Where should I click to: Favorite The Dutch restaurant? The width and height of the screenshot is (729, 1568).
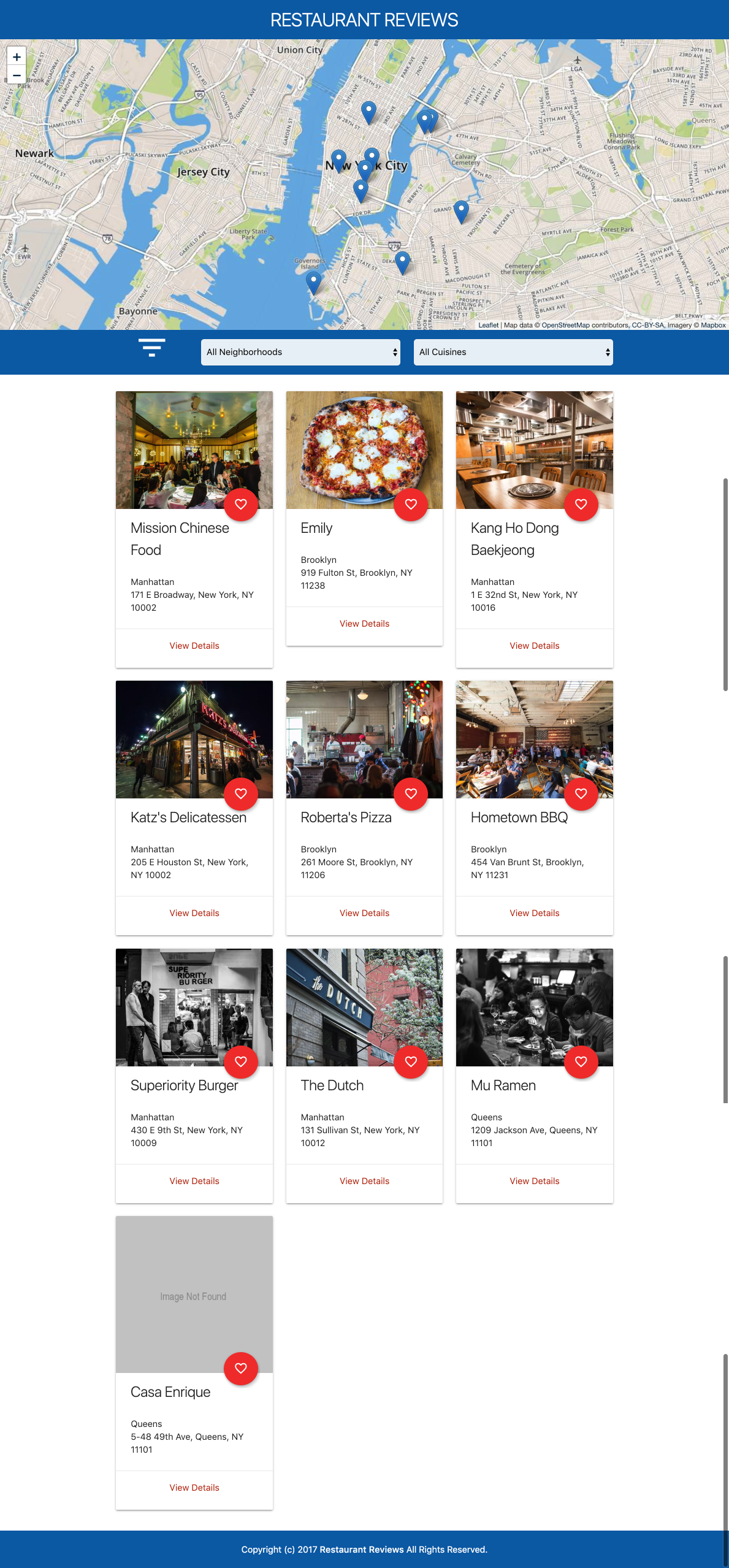(x=411, y=1061)
